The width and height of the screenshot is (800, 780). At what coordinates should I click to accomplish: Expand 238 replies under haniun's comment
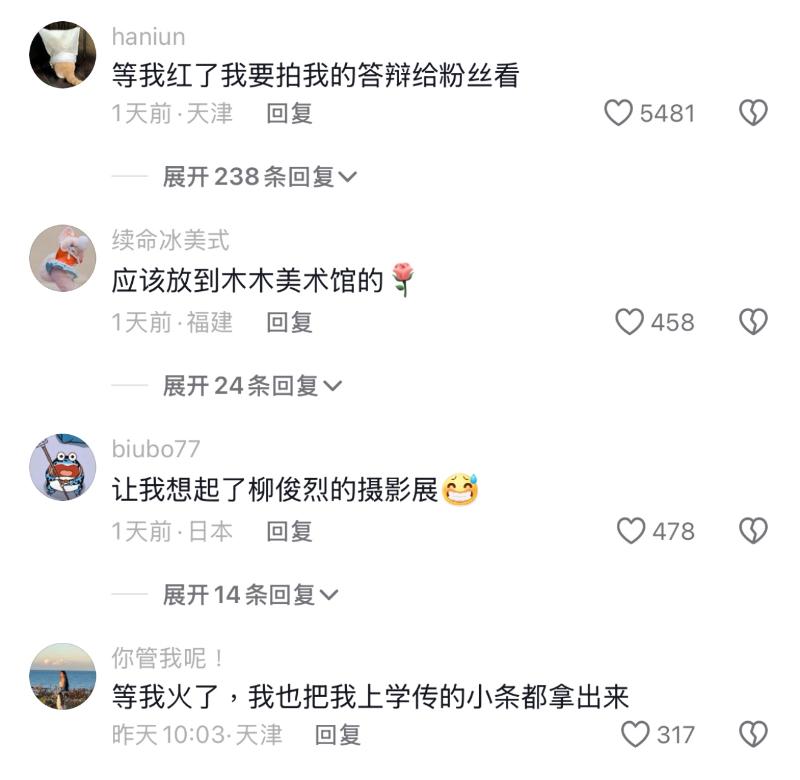[260, 177]
